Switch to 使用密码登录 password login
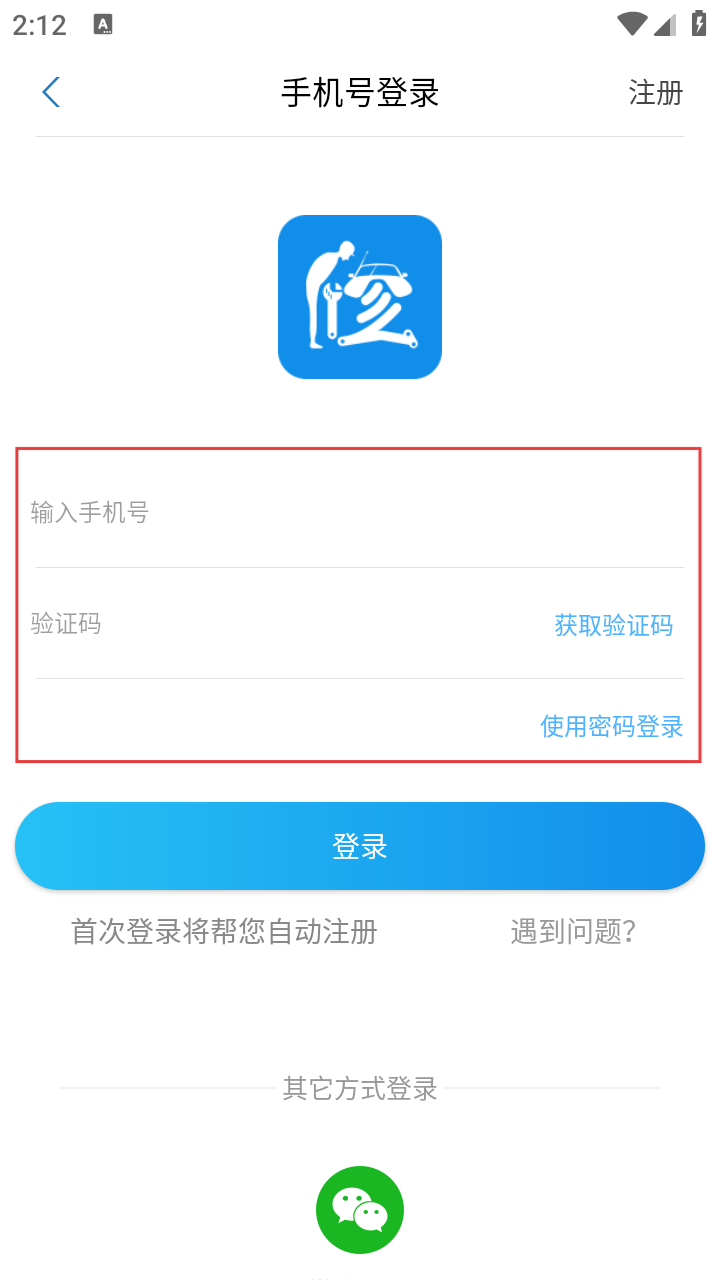The height and width of the screenshot is (1280, 720). pyautogui.click(x=612, y=727)
